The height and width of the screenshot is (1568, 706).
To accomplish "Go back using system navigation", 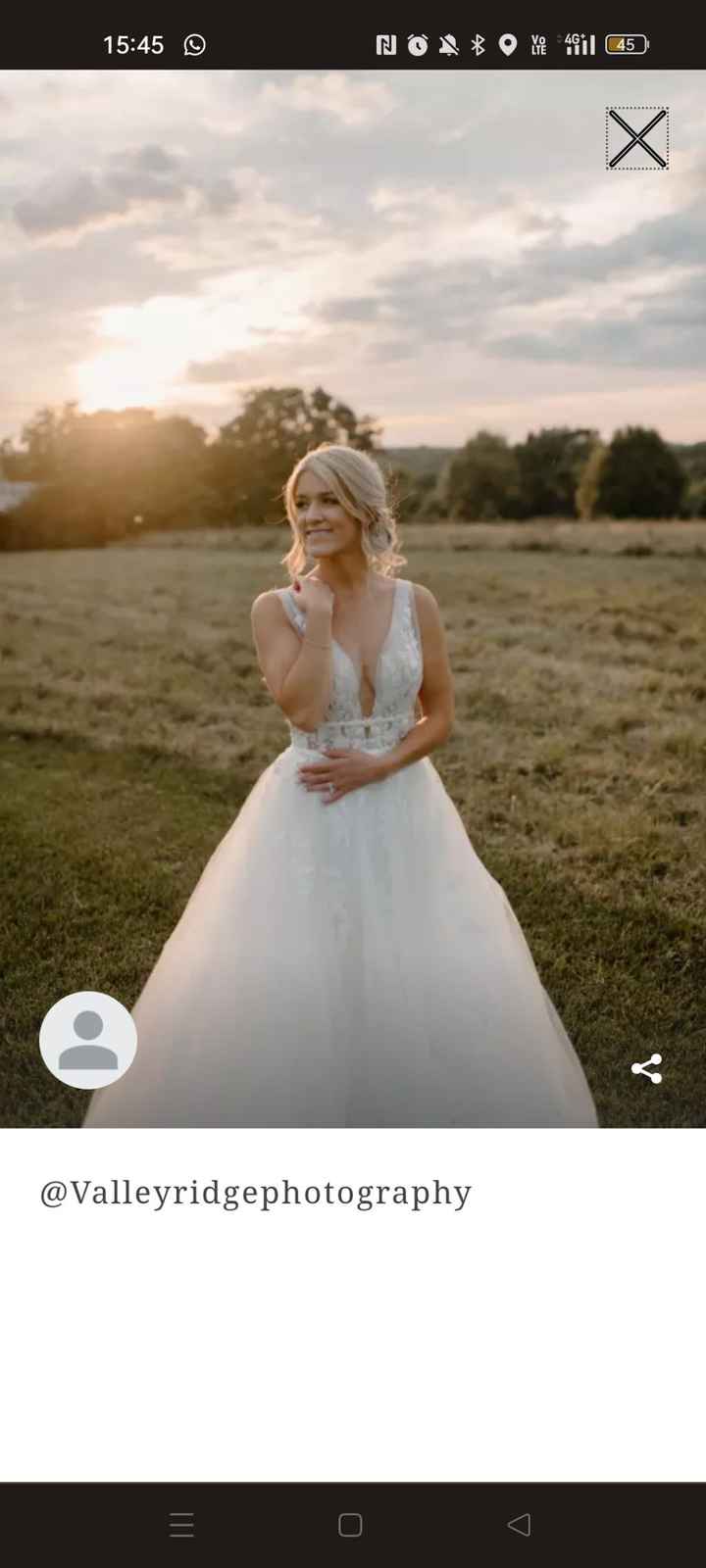I will tap(519, 1524).
